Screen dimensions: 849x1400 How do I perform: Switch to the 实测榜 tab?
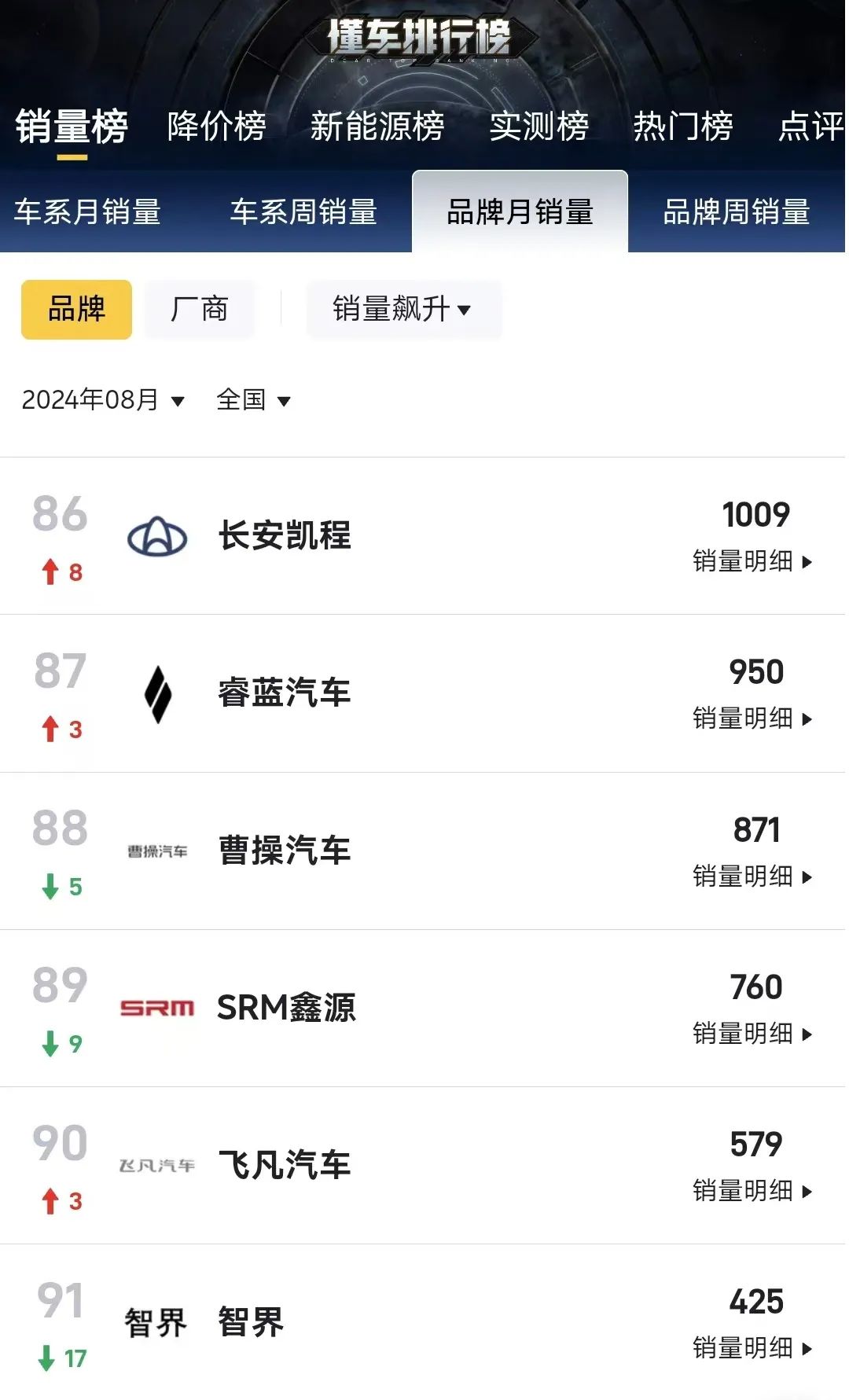tap(539, 127)
